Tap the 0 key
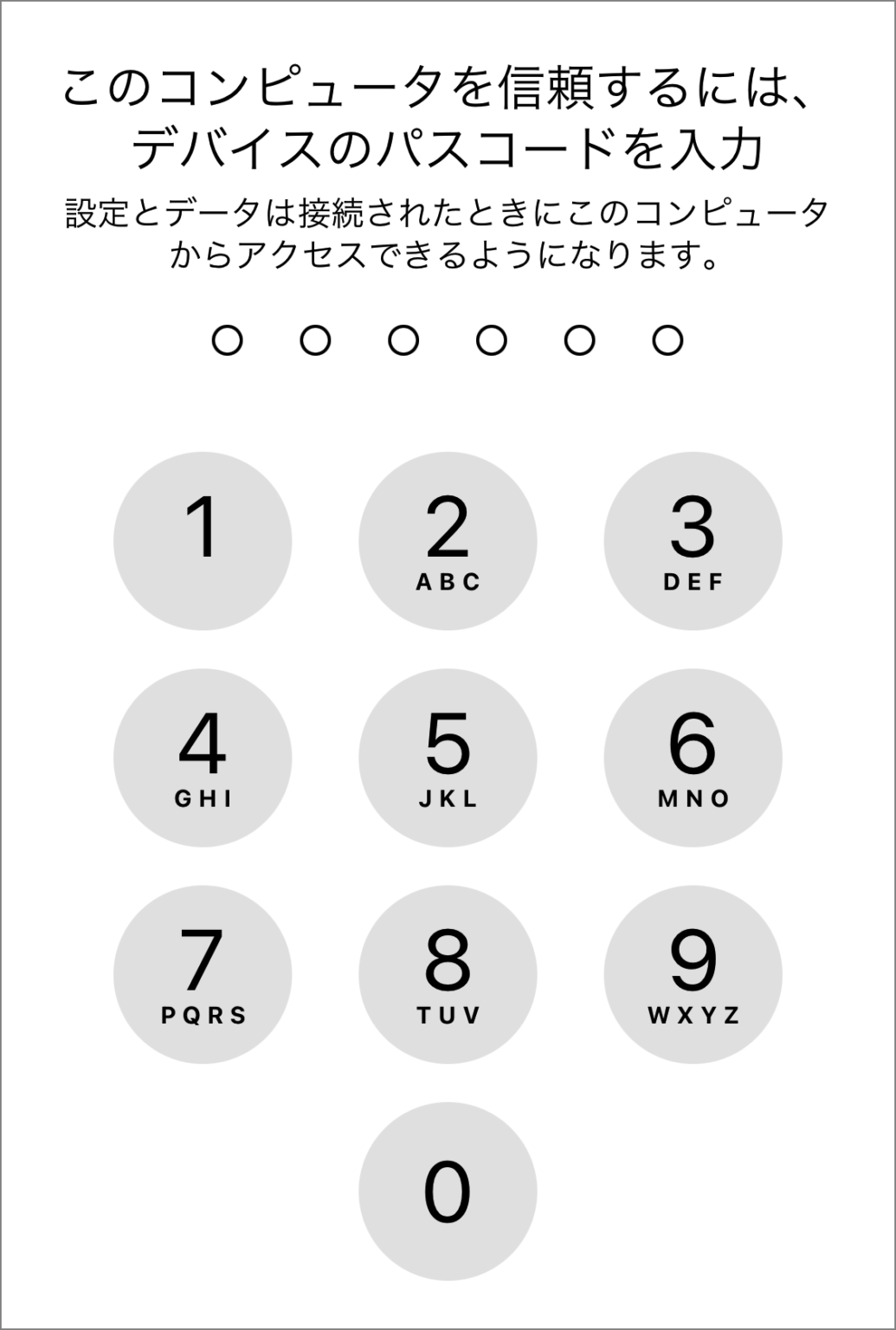 [448, 1191]
